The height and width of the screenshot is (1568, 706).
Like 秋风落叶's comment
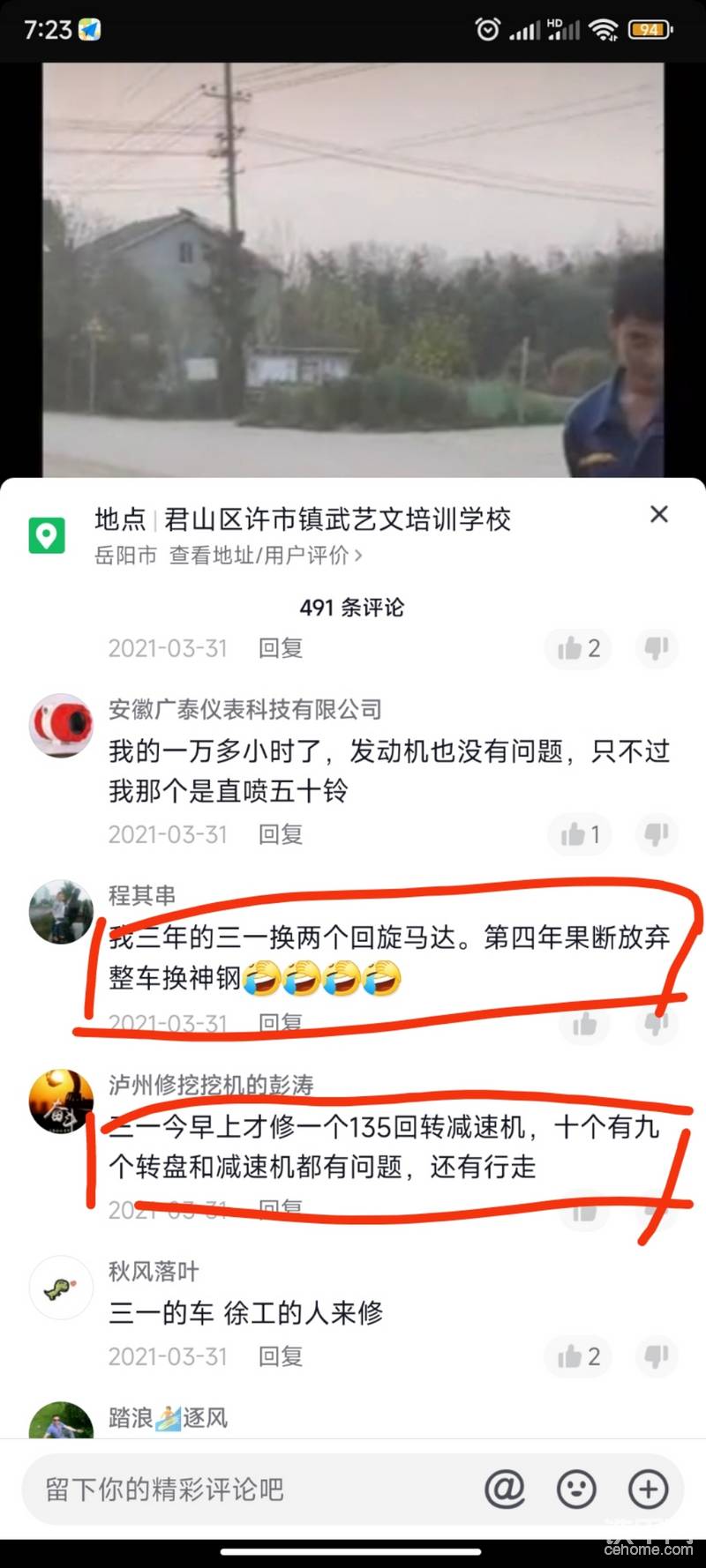point(578,1356)
